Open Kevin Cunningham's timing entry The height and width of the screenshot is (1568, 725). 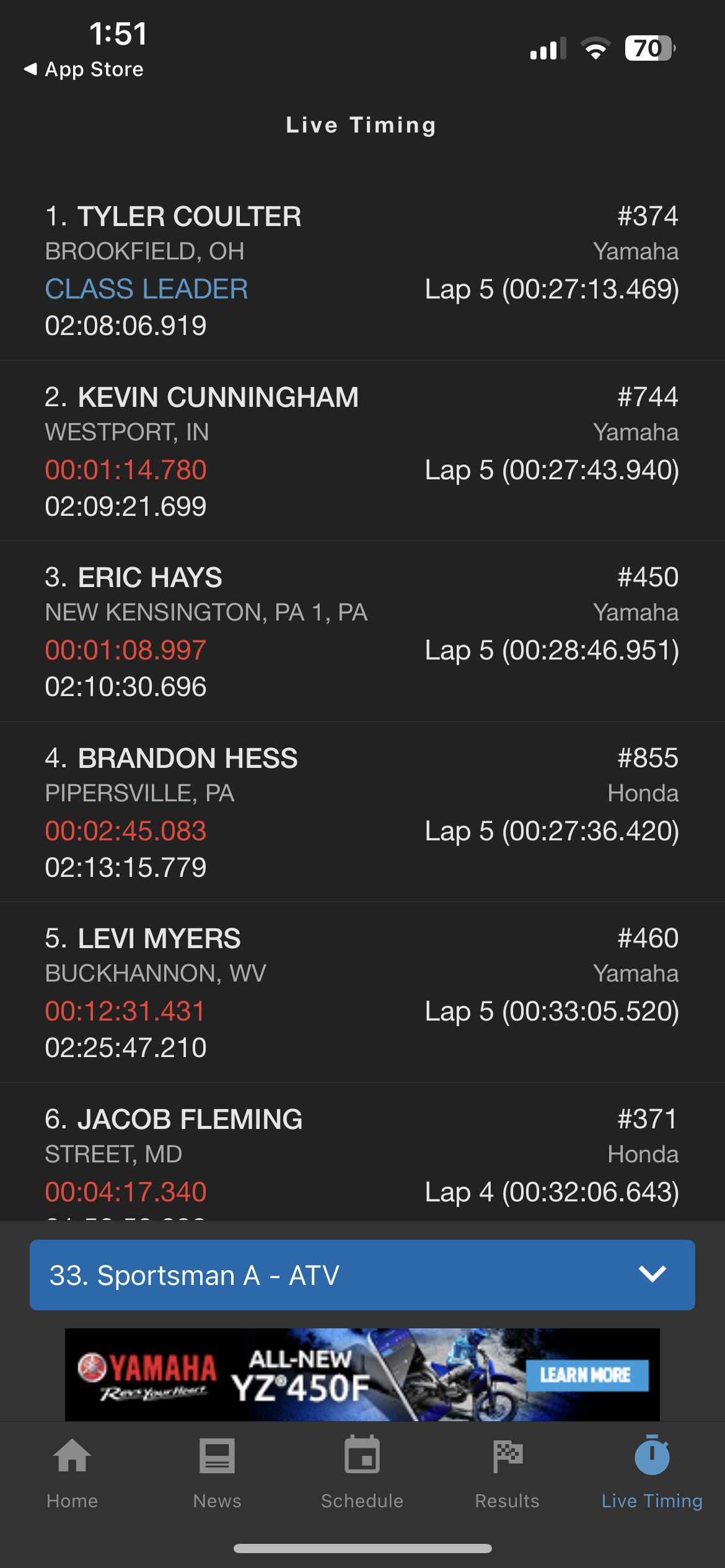coord(362,451)
